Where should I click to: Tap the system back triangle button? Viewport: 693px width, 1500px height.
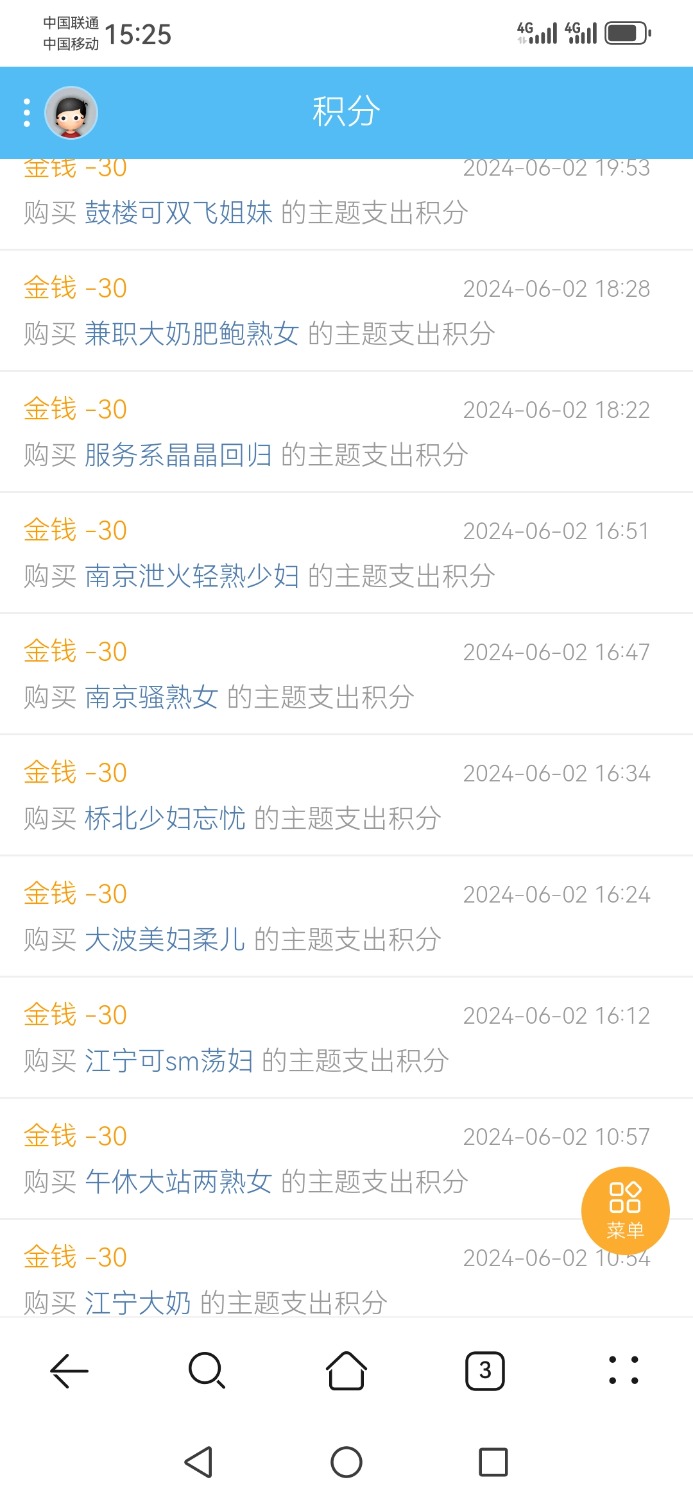[x=198, y=1462]
